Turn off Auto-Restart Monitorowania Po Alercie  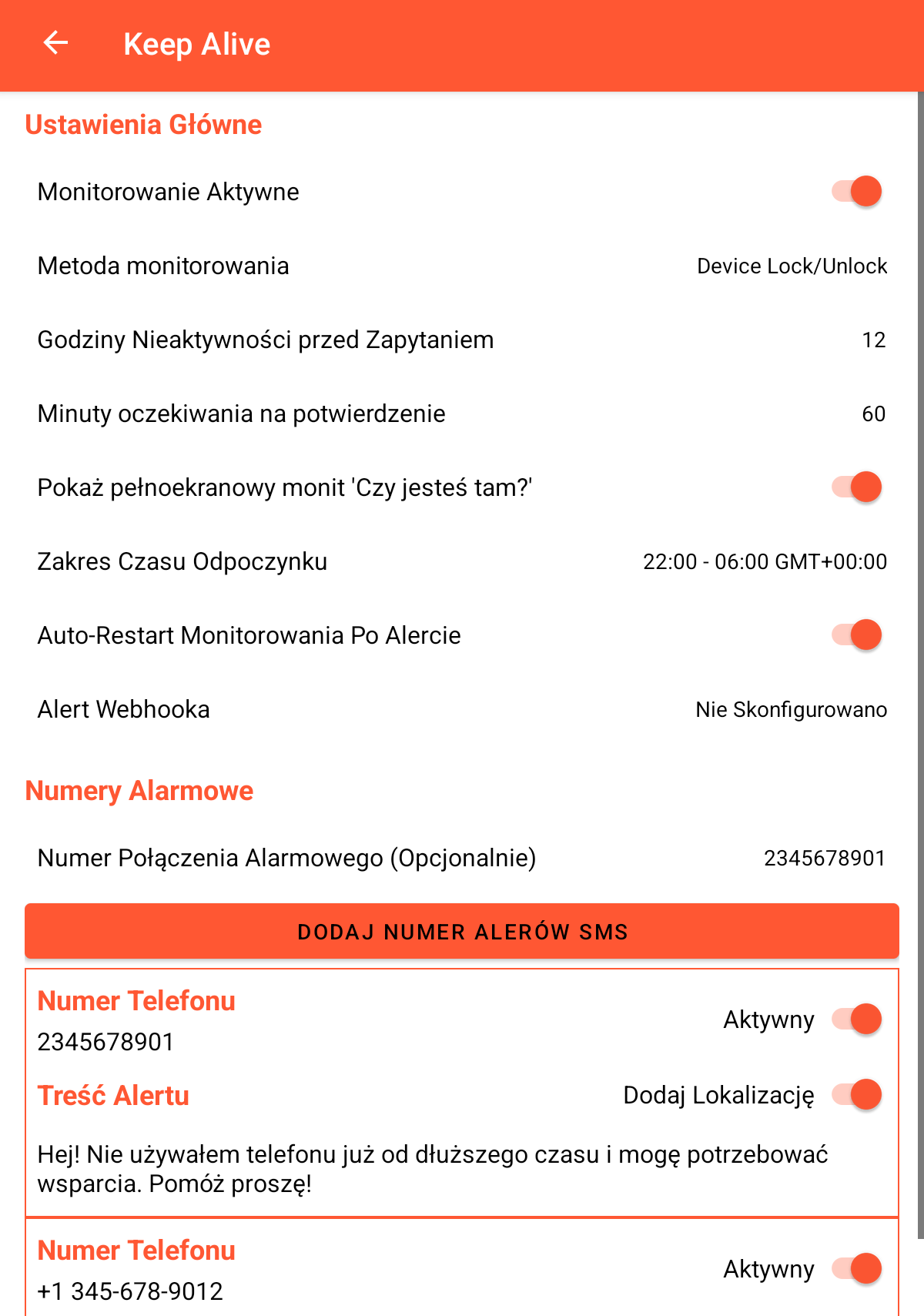pyautogui.click(x=856, y=635)
